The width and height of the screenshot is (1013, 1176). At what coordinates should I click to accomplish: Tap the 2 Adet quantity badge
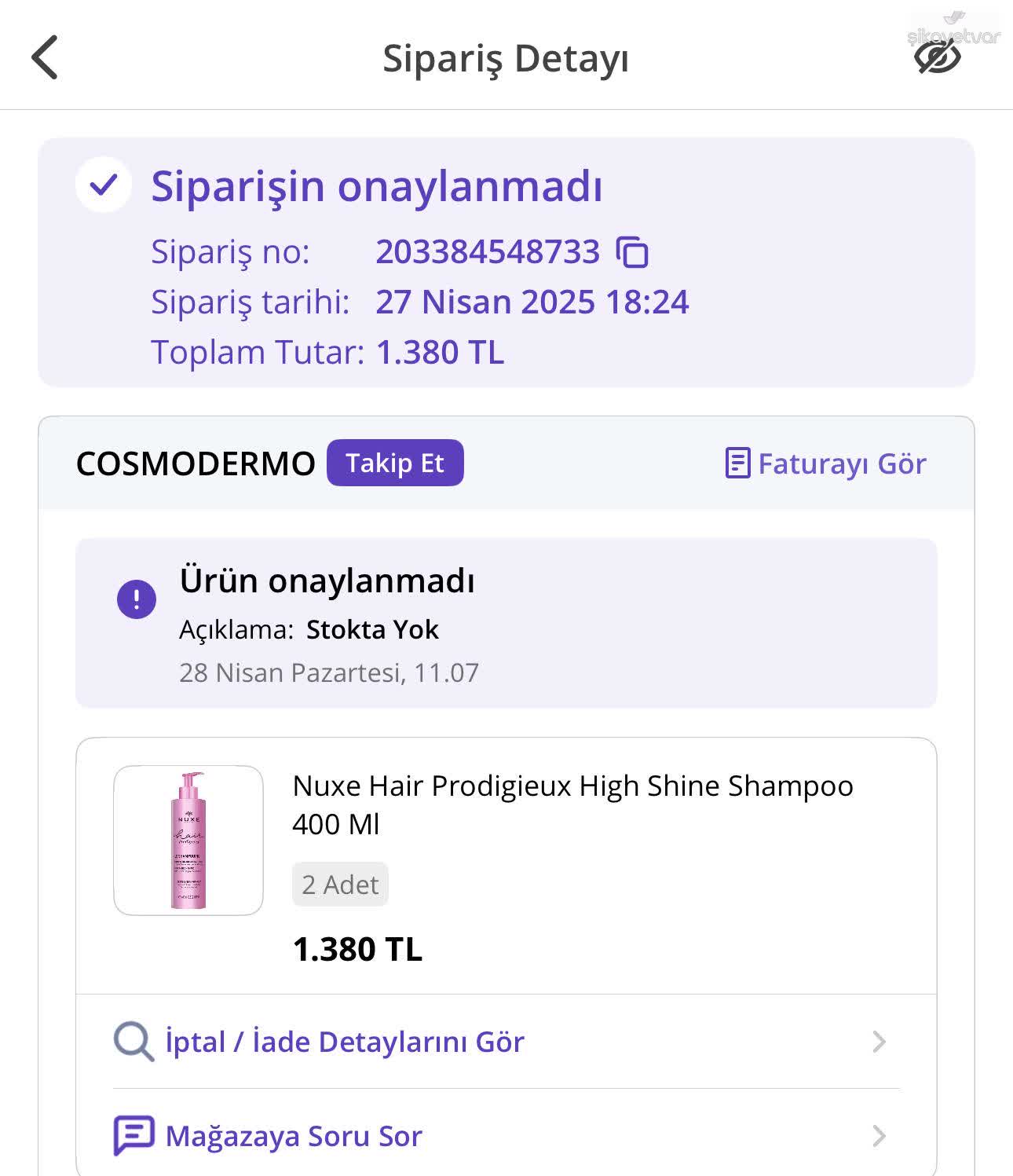(339, 884)
